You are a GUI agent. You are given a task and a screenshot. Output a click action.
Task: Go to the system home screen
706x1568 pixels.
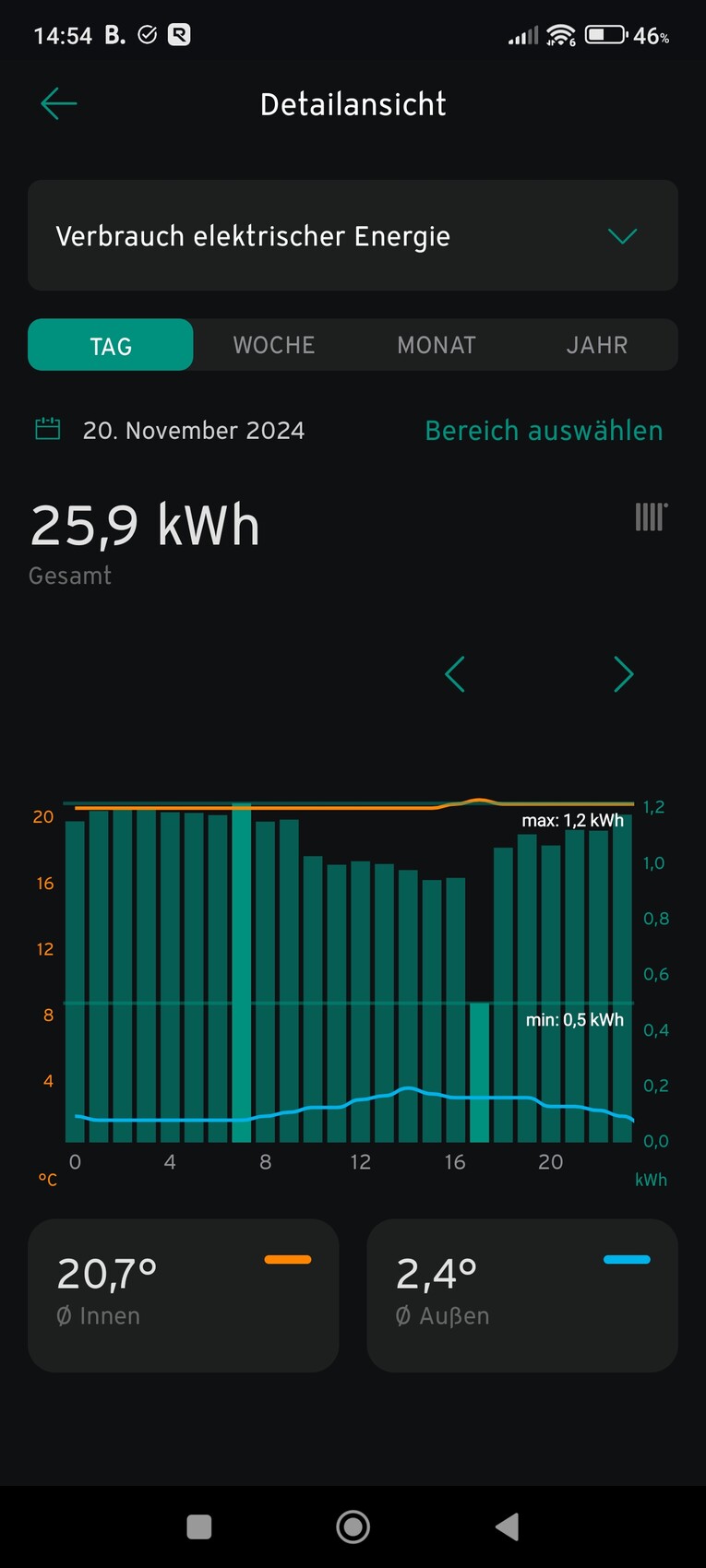[353, 1526]
